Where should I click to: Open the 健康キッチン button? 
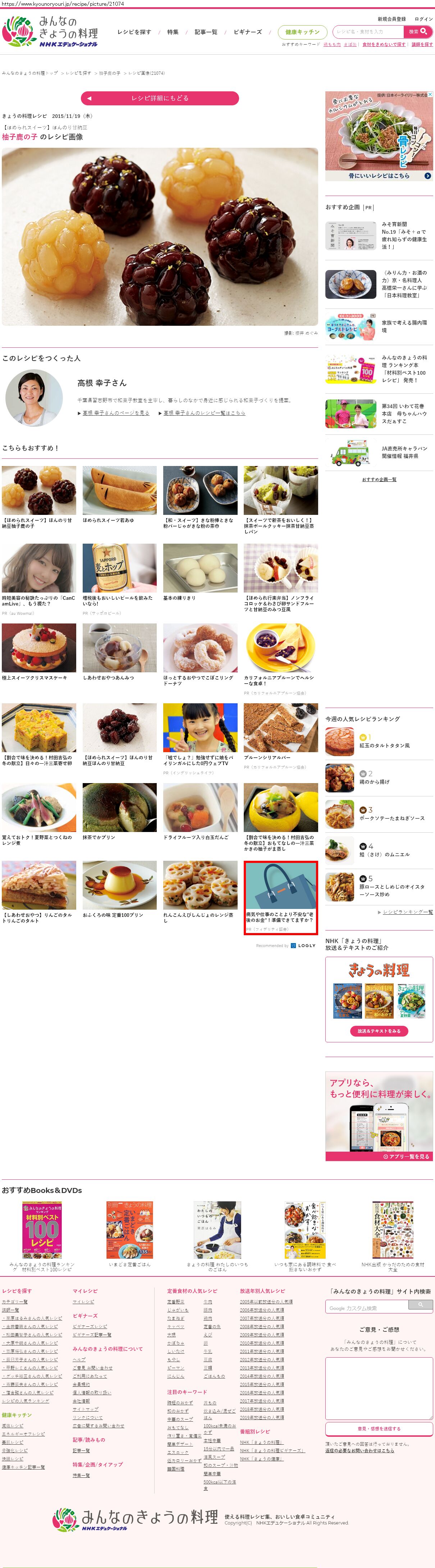302,32
